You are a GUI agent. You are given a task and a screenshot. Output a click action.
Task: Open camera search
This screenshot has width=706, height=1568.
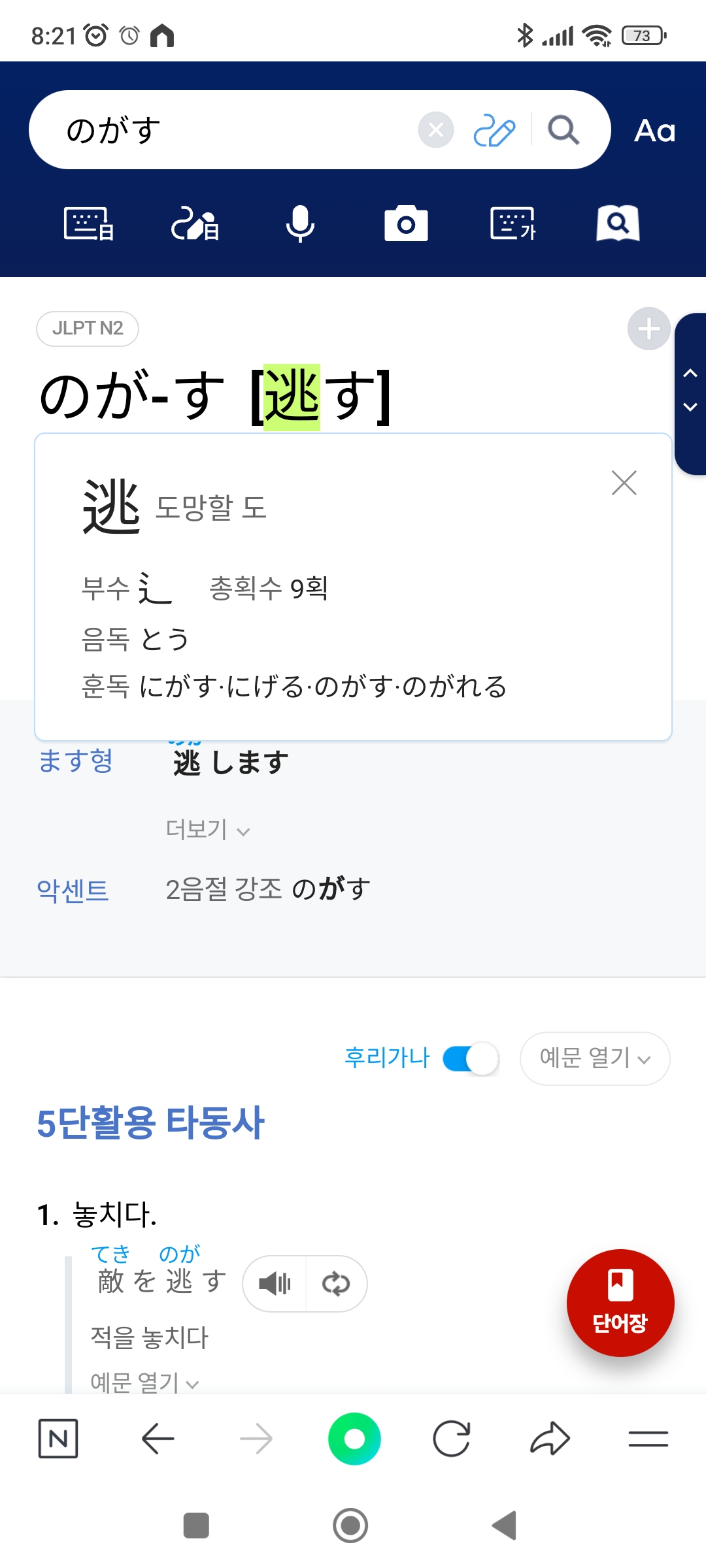click(x=406, y=224)
